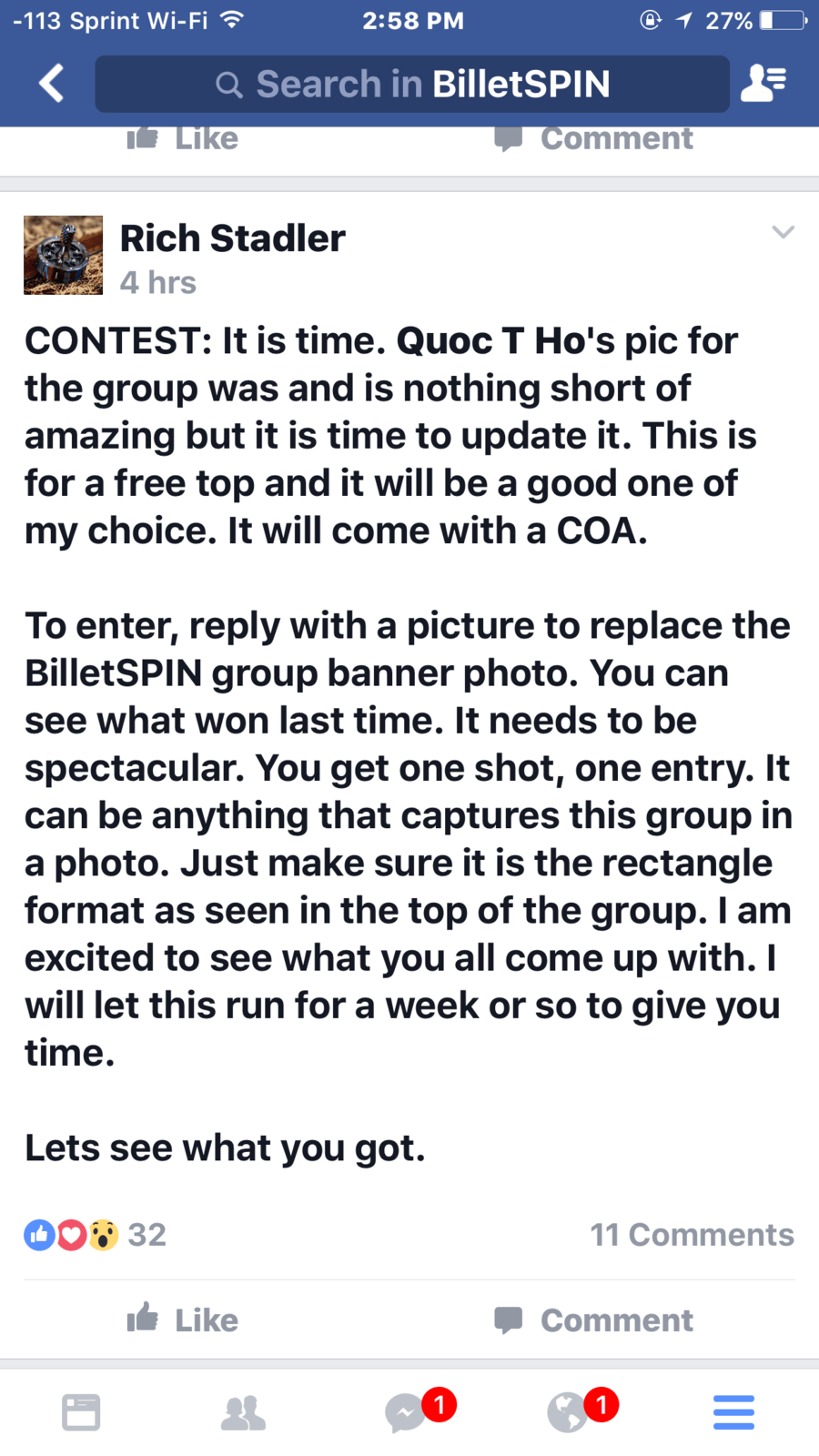819x1456 pixels.
Task: Open the 11 Comments thread
Action: coord(692,1235)
